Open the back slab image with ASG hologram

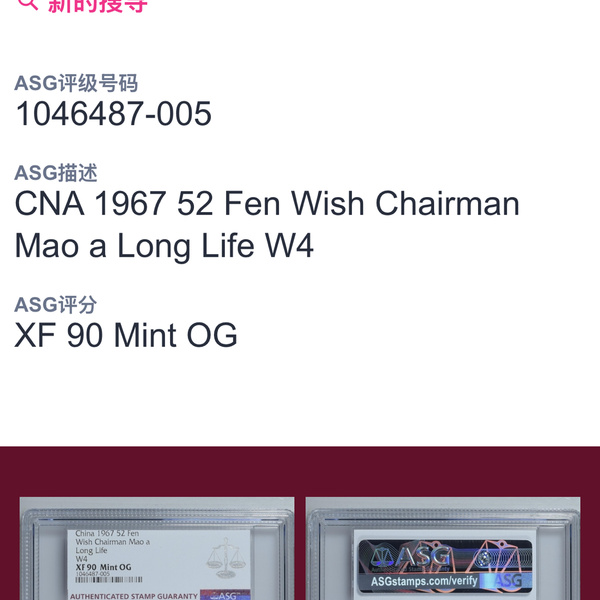point(442,550)
